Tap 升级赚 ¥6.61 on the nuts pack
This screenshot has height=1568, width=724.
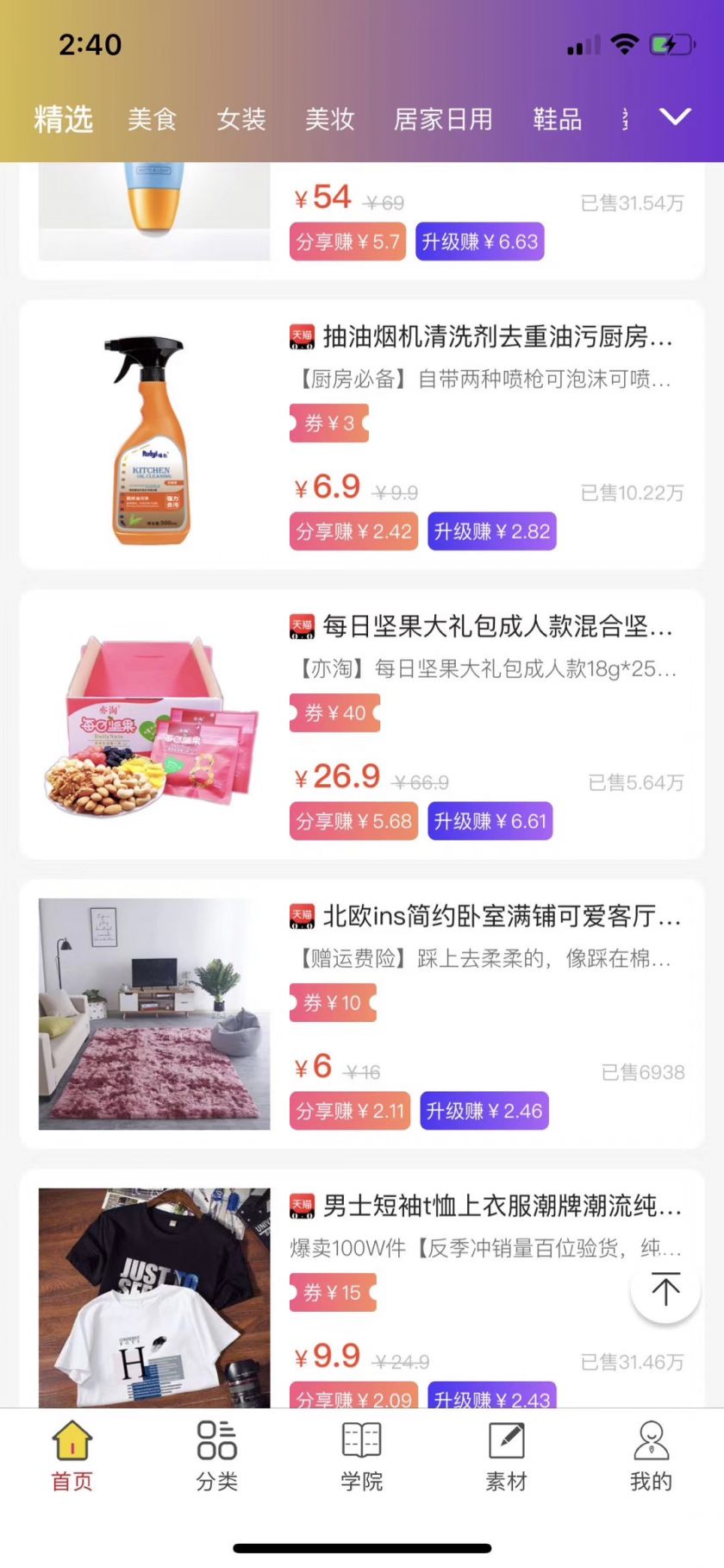(490, 821)
